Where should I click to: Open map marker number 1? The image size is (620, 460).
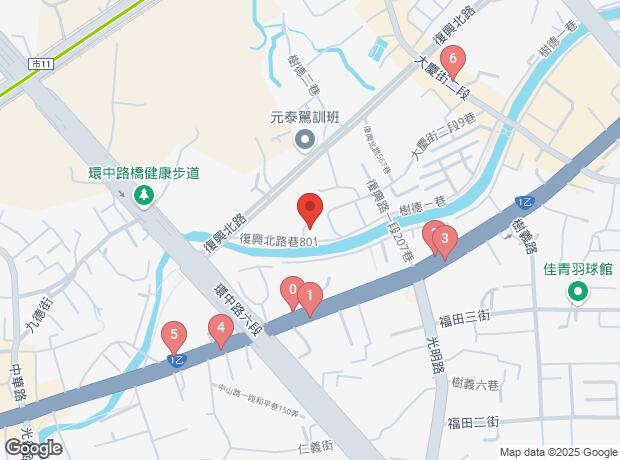coord(310,296)
